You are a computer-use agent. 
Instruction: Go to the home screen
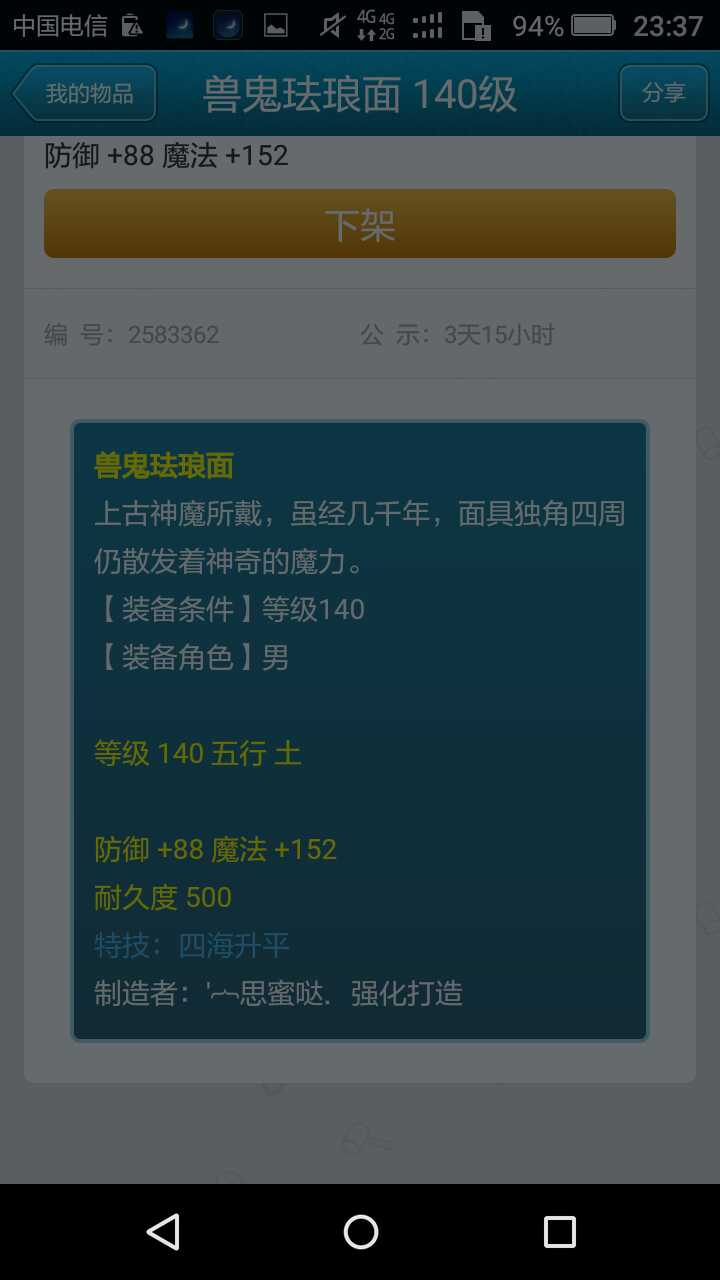(x=360, y=1232)
